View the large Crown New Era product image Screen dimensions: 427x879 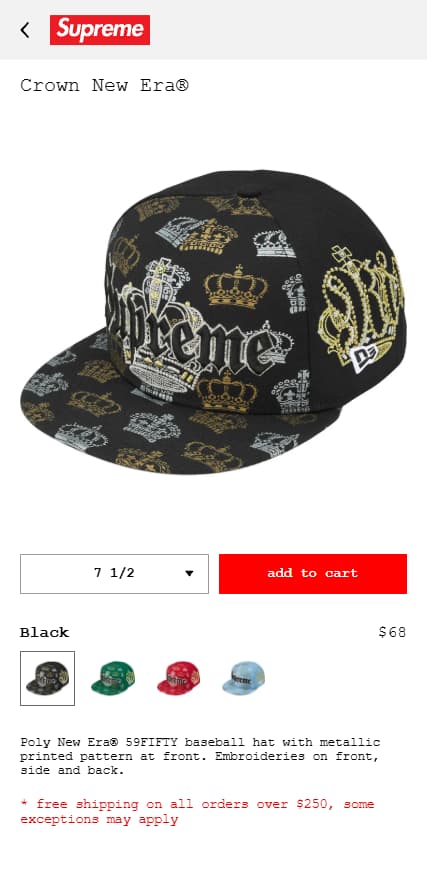coord(214,322)
